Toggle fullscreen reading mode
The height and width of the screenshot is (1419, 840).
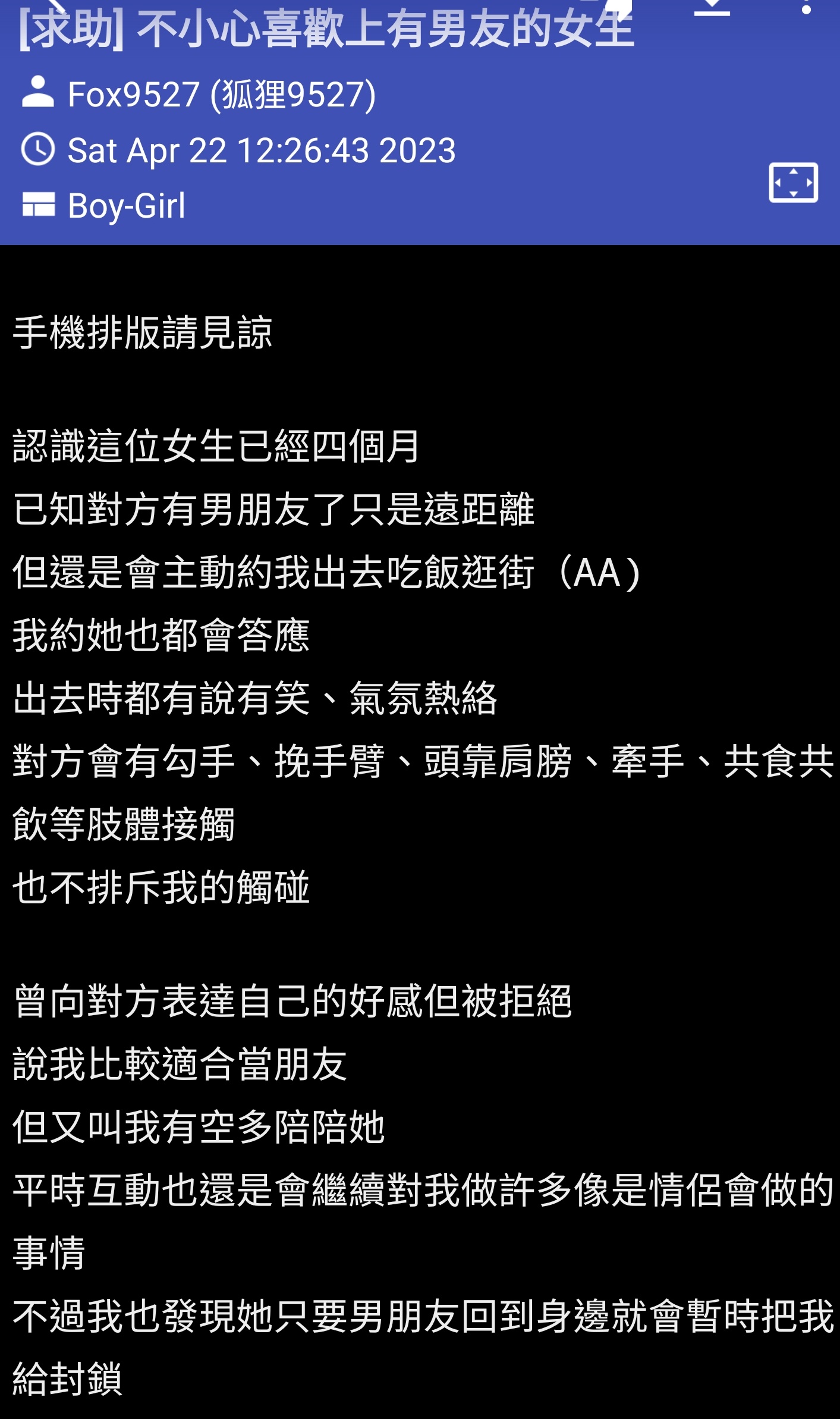coord(793,183)
